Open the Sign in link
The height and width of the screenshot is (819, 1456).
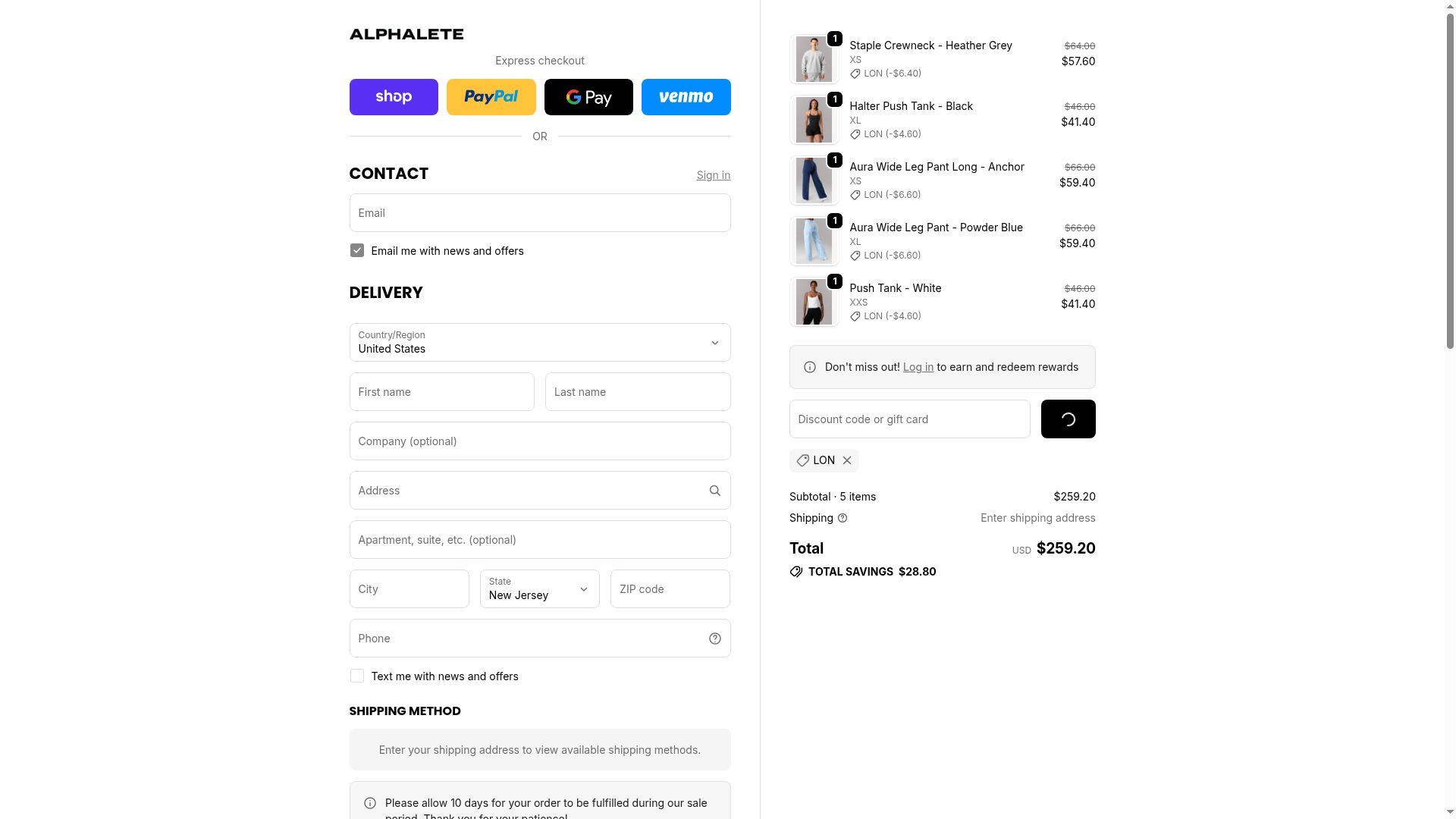pyautogui.click(x=713, y=175)
